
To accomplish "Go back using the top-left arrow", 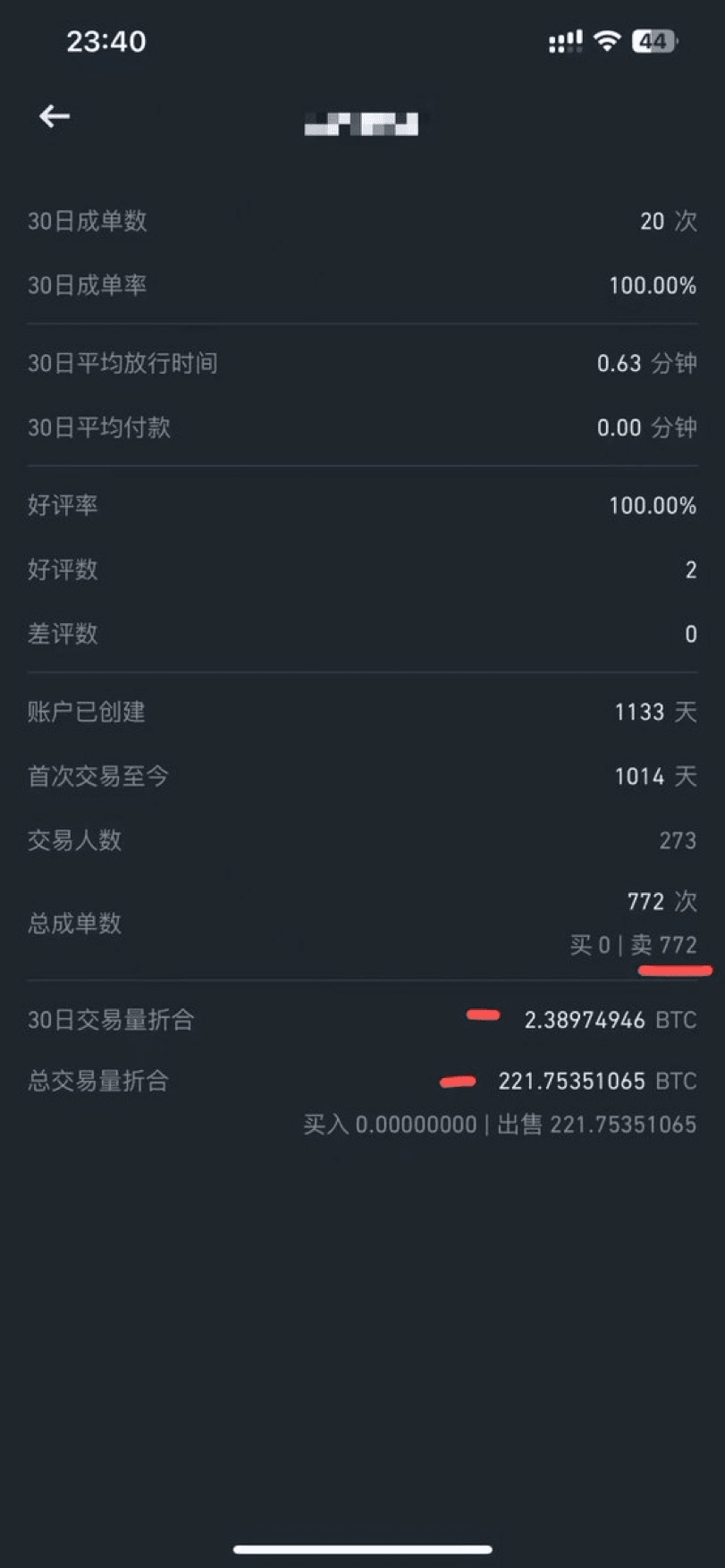I will [55, 116].
